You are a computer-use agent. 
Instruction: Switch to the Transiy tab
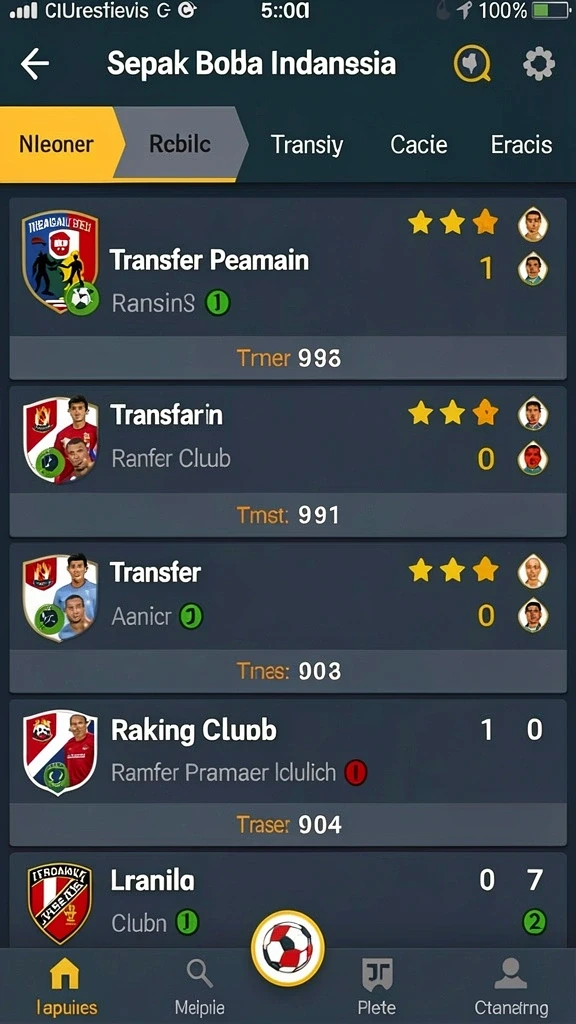tap(307, 144)
